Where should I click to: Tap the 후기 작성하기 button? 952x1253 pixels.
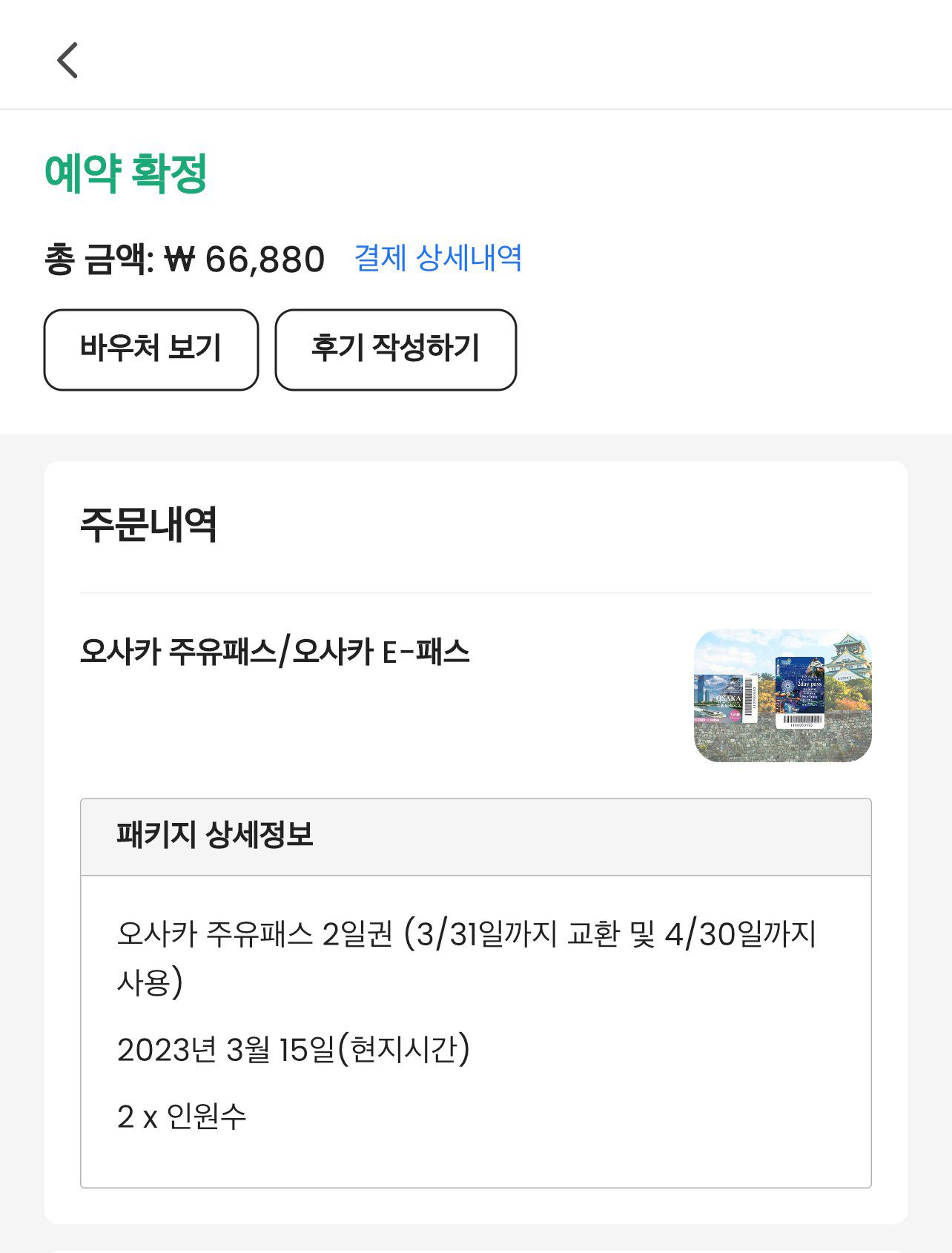pyautogui.click(x=395, y=349)
